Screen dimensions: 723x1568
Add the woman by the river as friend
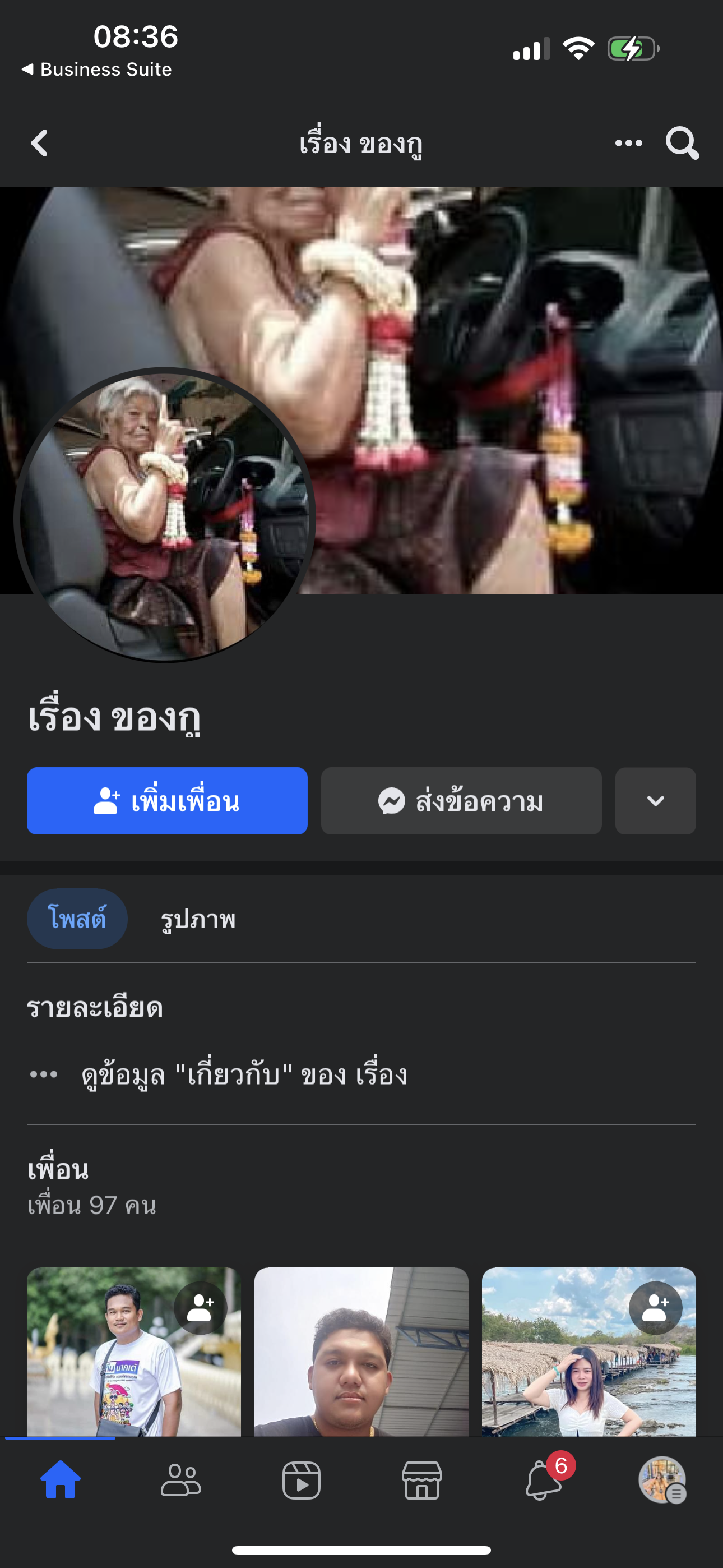[x=655, y=1307]
